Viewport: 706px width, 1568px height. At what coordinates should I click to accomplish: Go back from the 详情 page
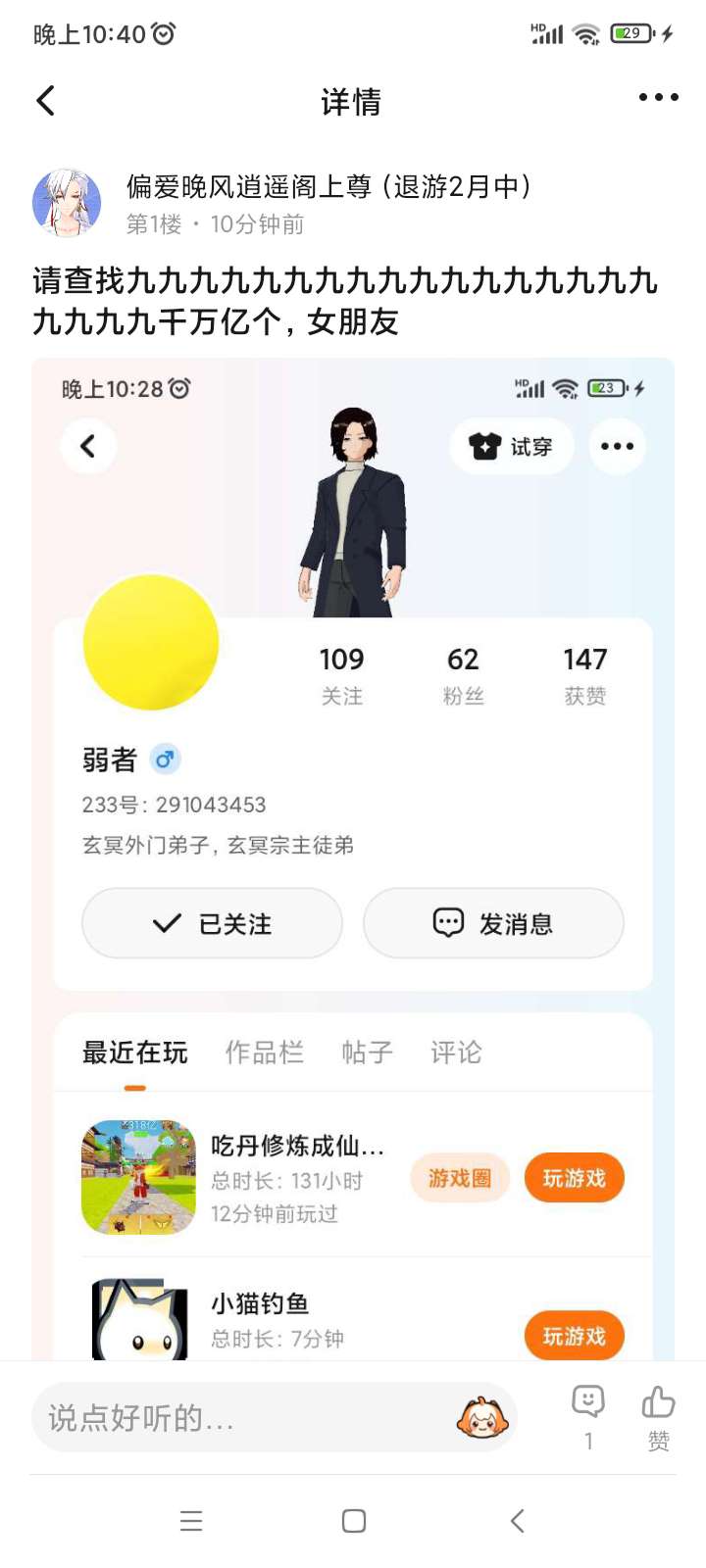45,100
